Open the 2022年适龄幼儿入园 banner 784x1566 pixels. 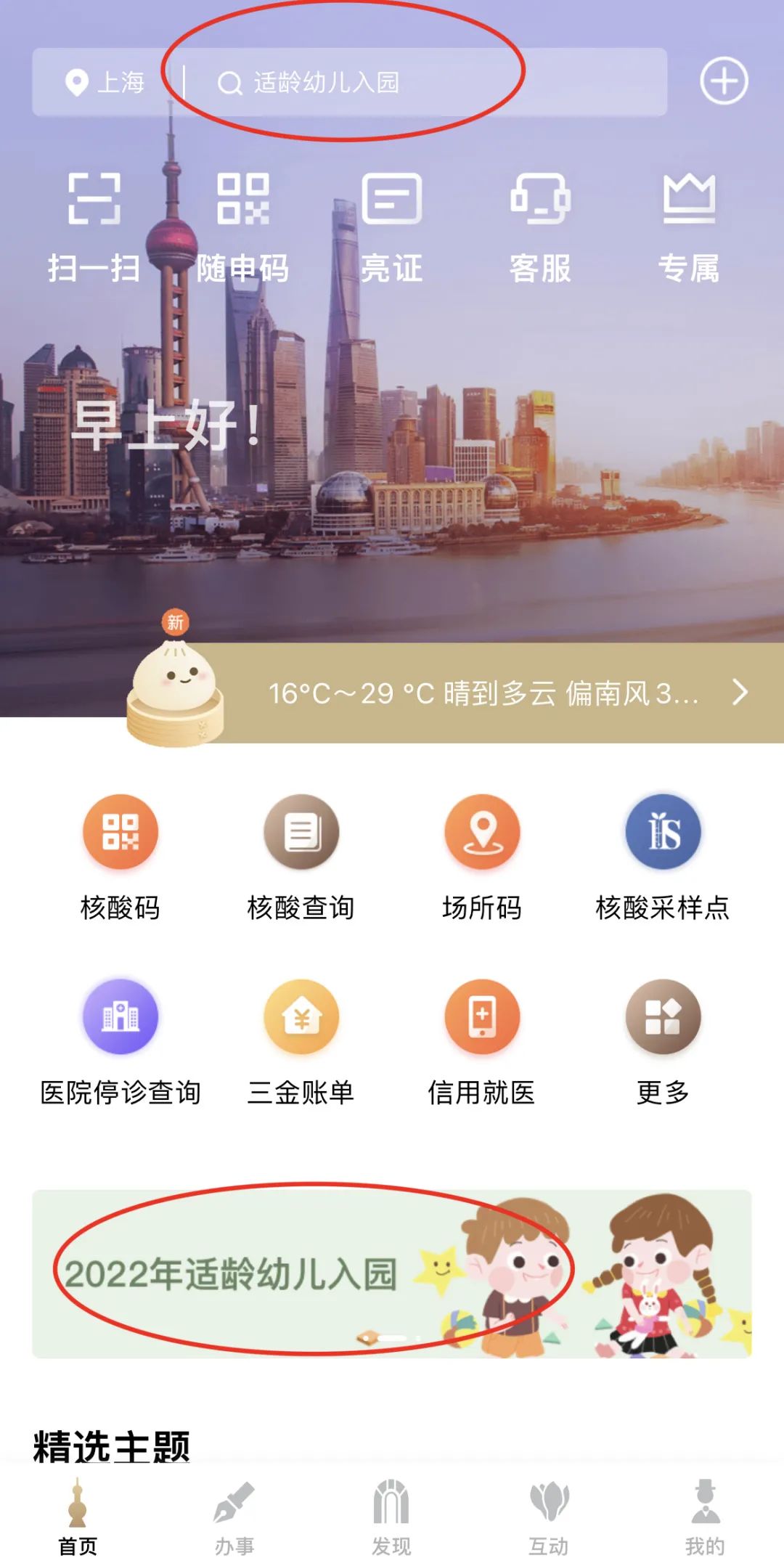[x=392, y=1273]
